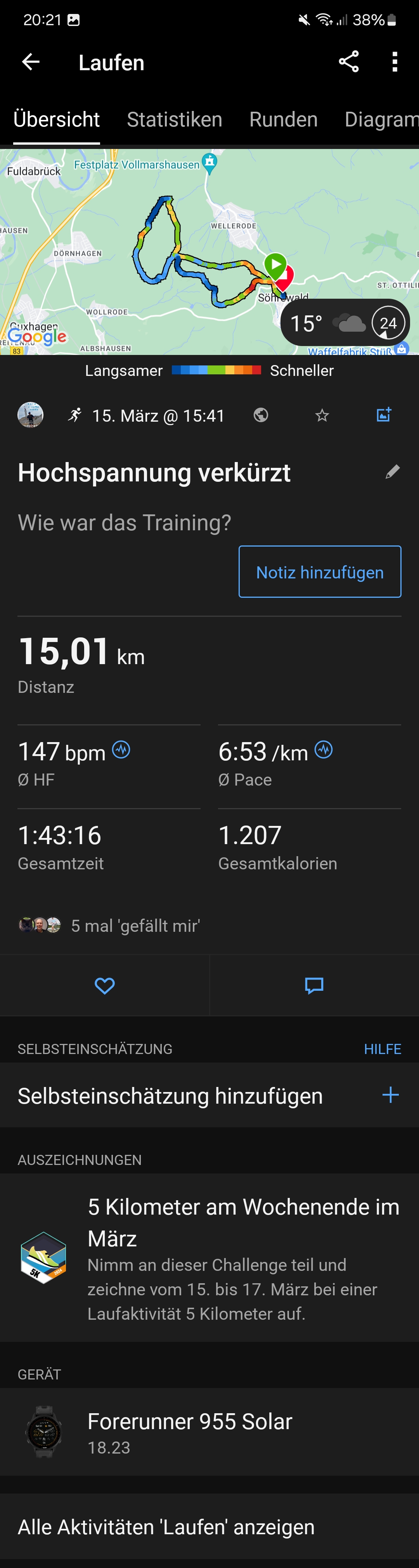The image size is (419, 1568).
Task: Open the Diagramme tab
Action: [381, 120]
